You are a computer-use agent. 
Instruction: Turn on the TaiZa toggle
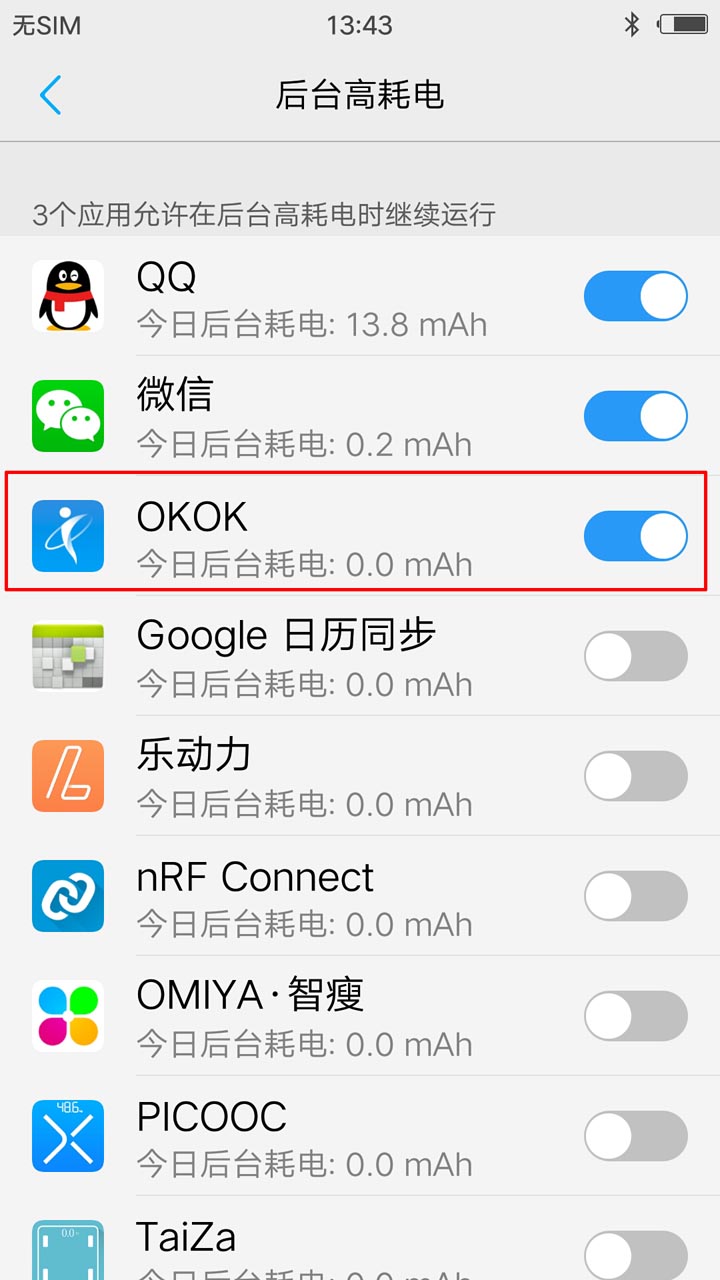(636, 1255)
